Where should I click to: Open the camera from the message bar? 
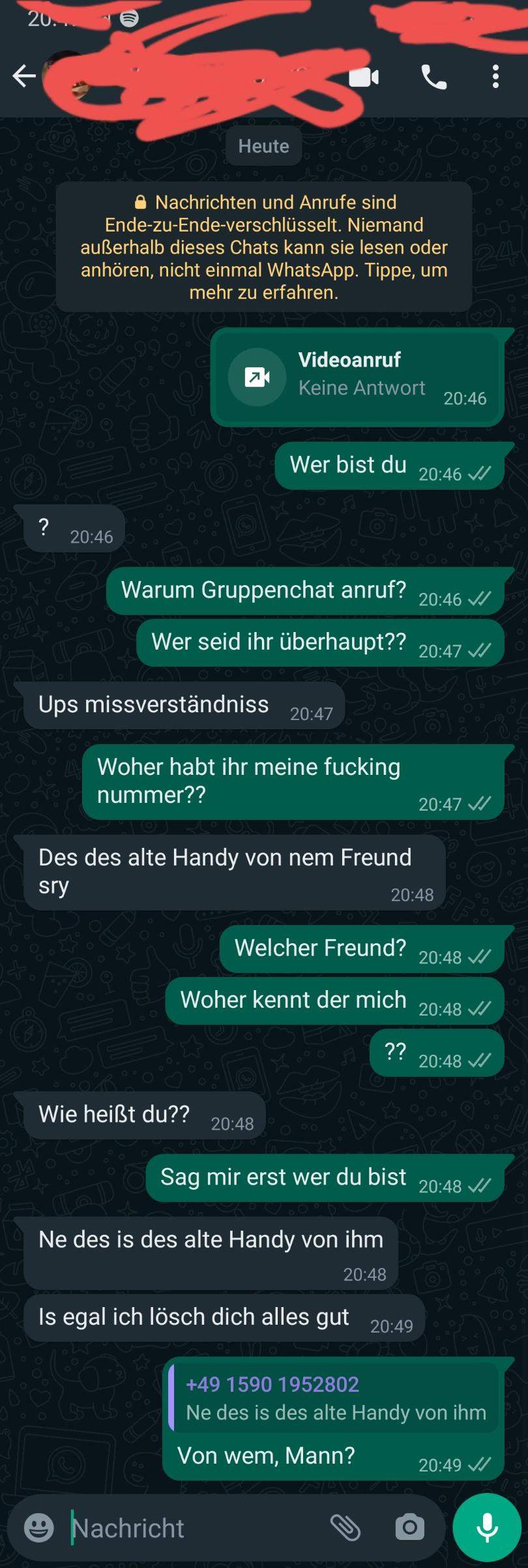pos(409,1528)
